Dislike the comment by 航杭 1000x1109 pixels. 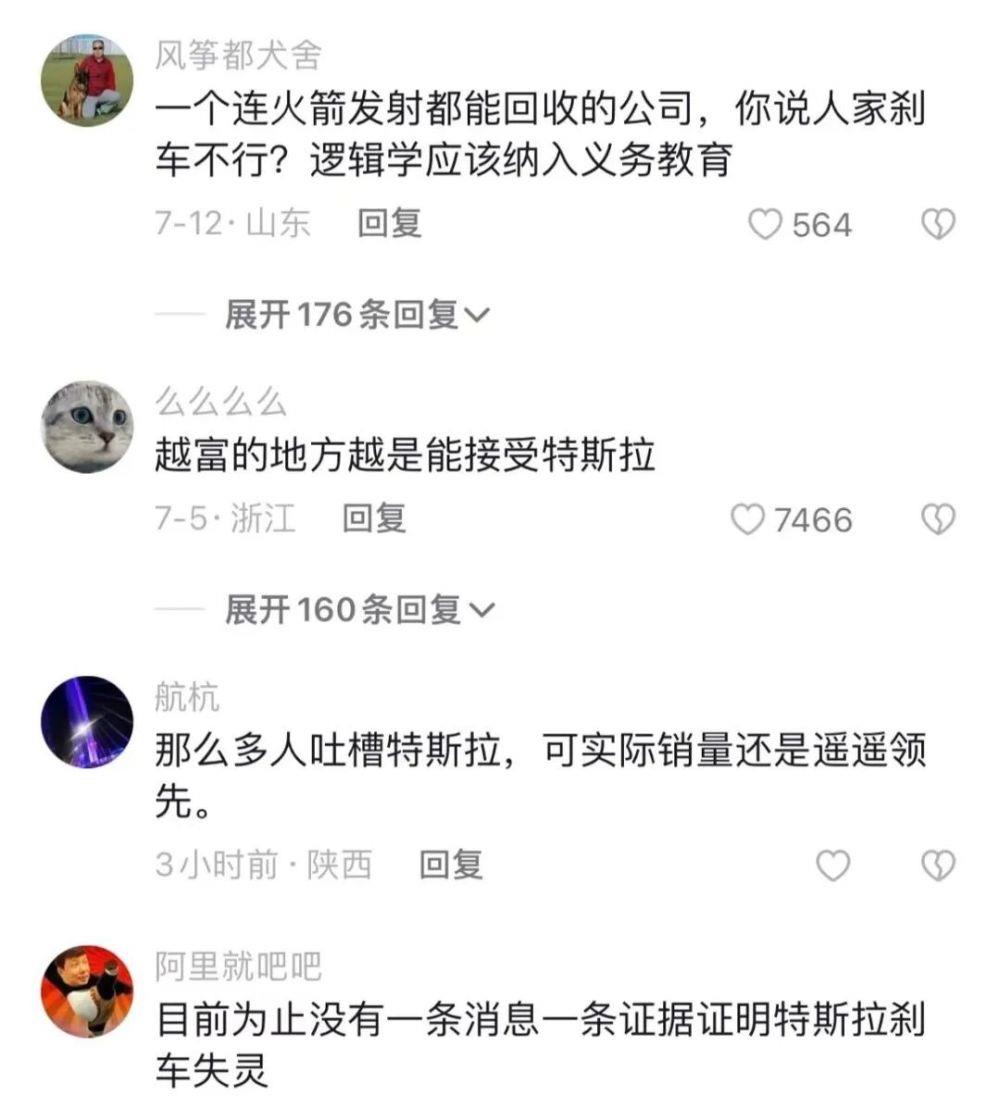point(937,865)
